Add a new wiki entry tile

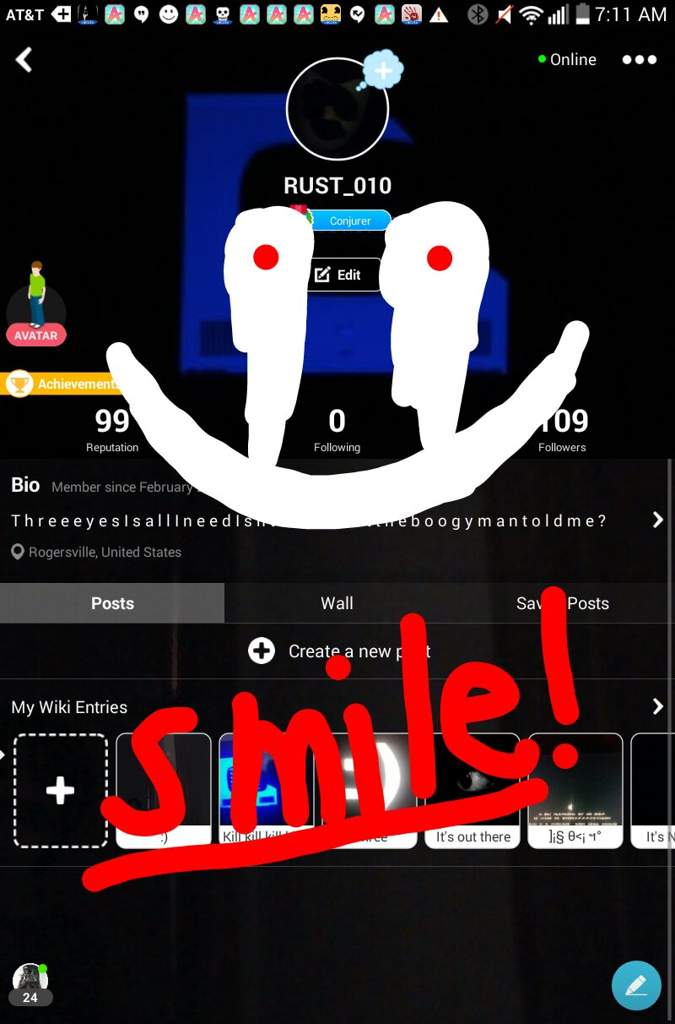pos(60,791)
